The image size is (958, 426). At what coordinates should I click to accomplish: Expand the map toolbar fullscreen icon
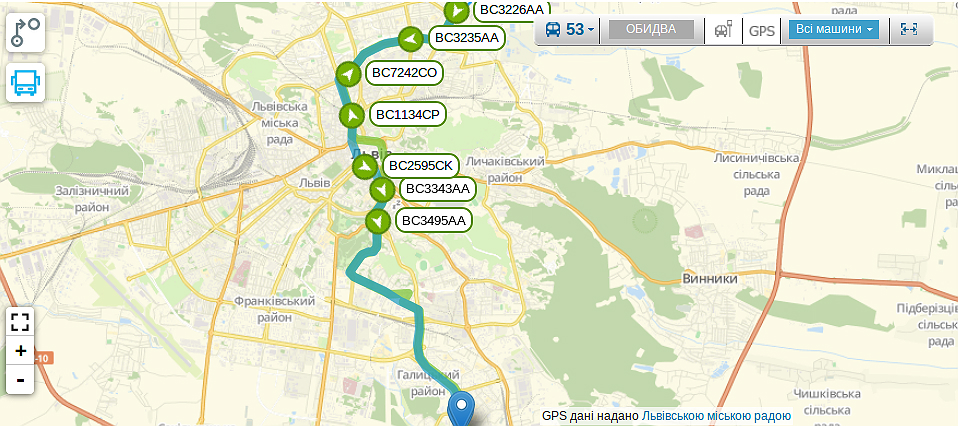(x=908, y=30)
